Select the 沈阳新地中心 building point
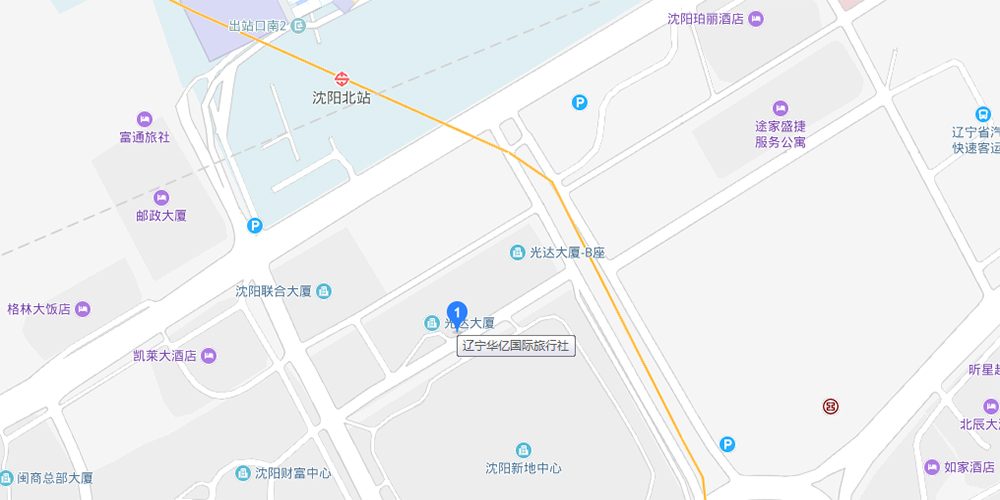Screen dimensions: 1000x500 [523, 450]
